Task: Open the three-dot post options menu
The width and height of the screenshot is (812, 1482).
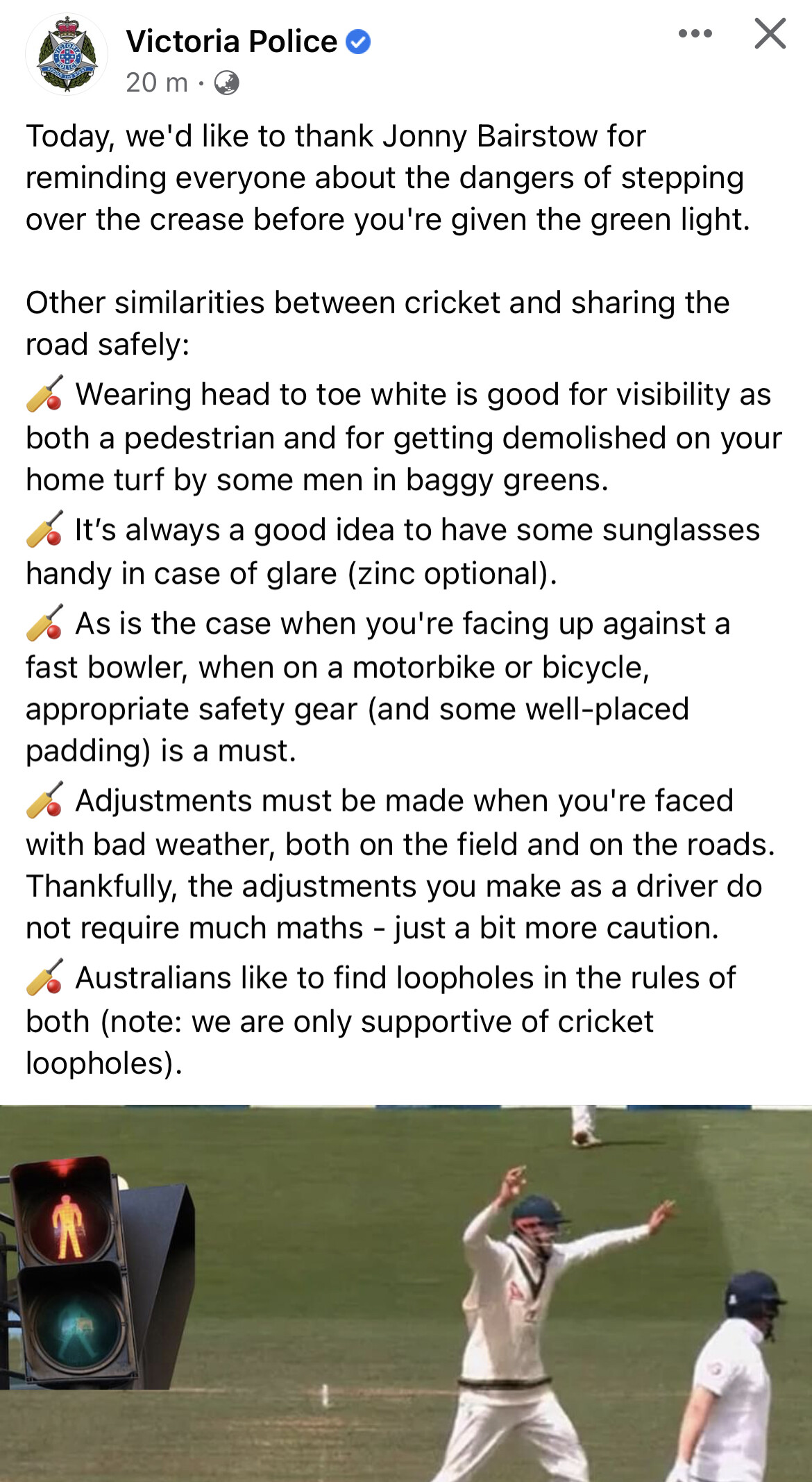Action: click(695, 33)
